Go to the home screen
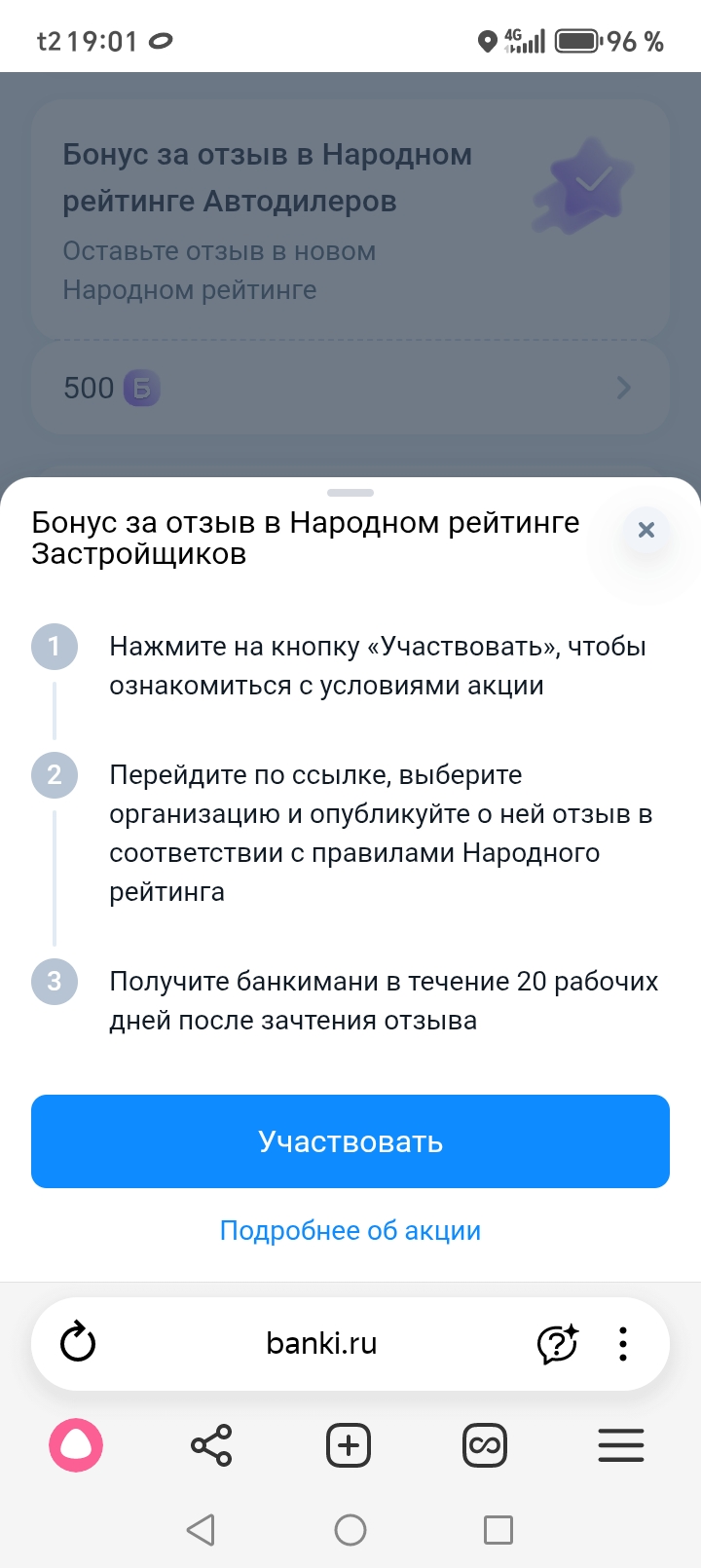This screenshot has height=1568, width=701. coord(350,1530)
